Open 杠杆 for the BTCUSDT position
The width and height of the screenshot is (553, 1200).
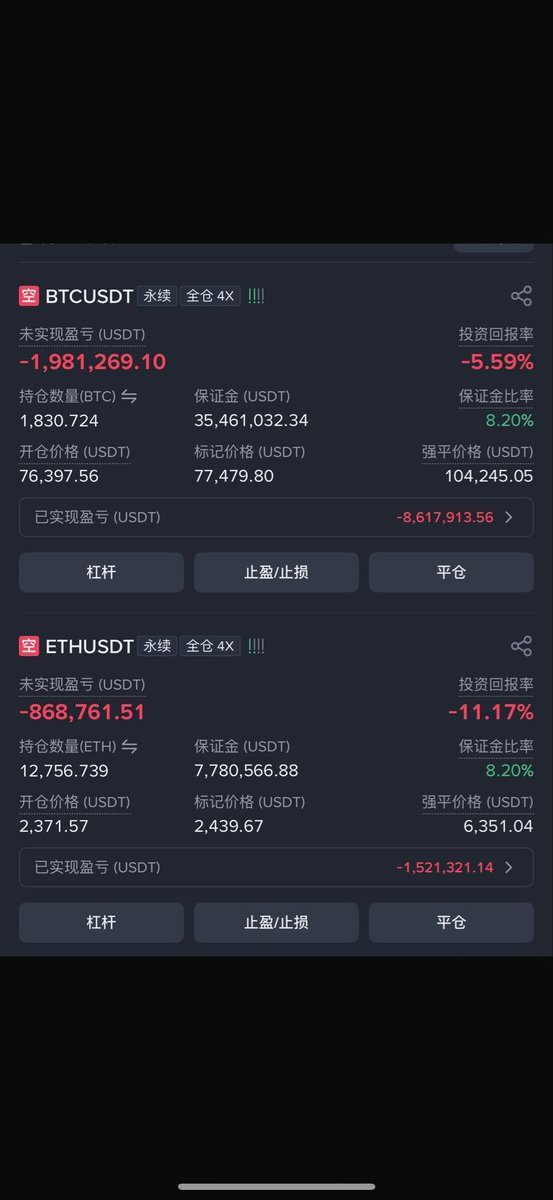(x=101, y=572)
